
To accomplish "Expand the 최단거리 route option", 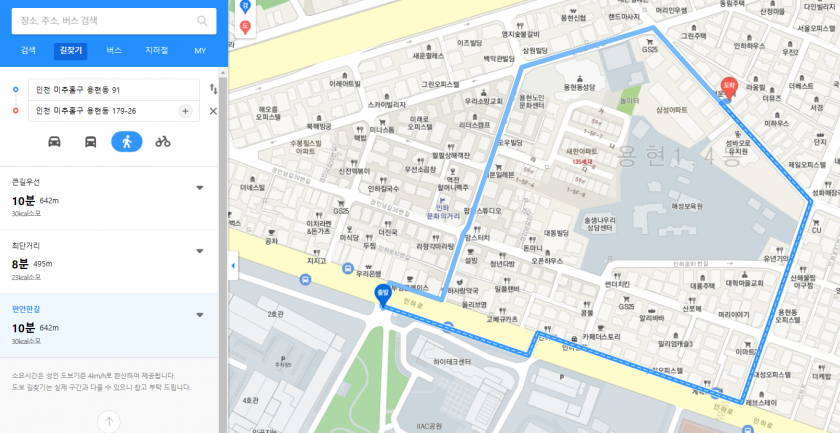I will [x=200, y=250].
